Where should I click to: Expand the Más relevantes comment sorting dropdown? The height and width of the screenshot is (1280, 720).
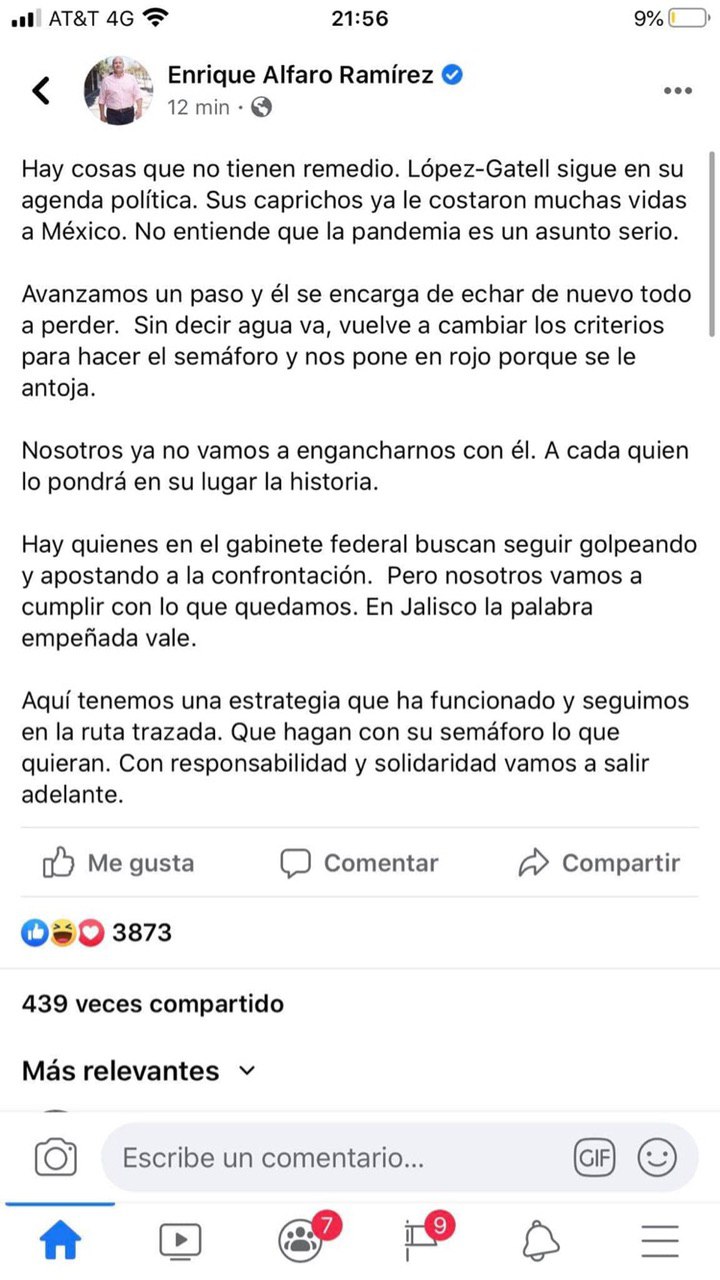tap(139, 1071)
